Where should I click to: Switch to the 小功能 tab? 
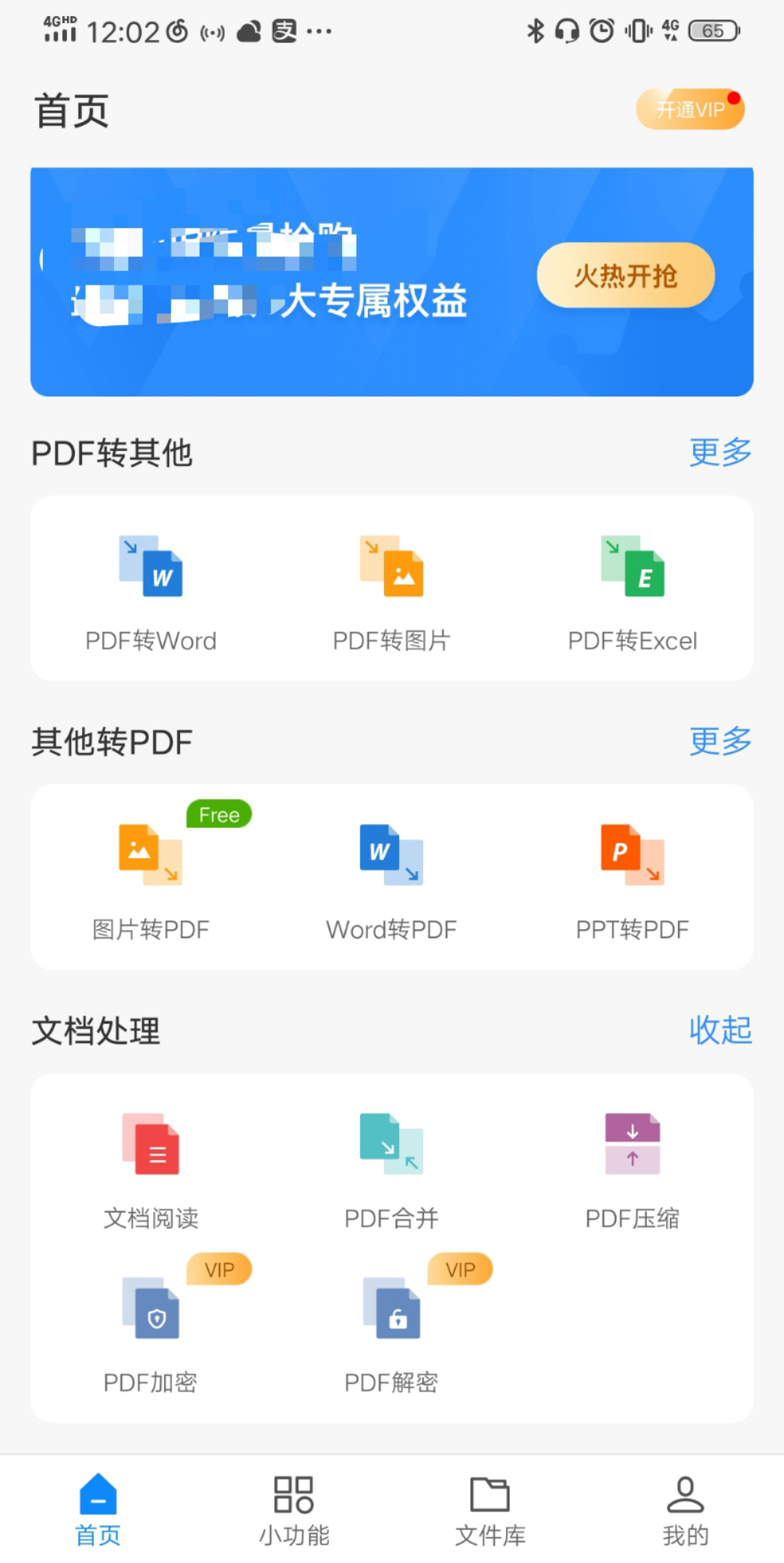[293, 1510]
